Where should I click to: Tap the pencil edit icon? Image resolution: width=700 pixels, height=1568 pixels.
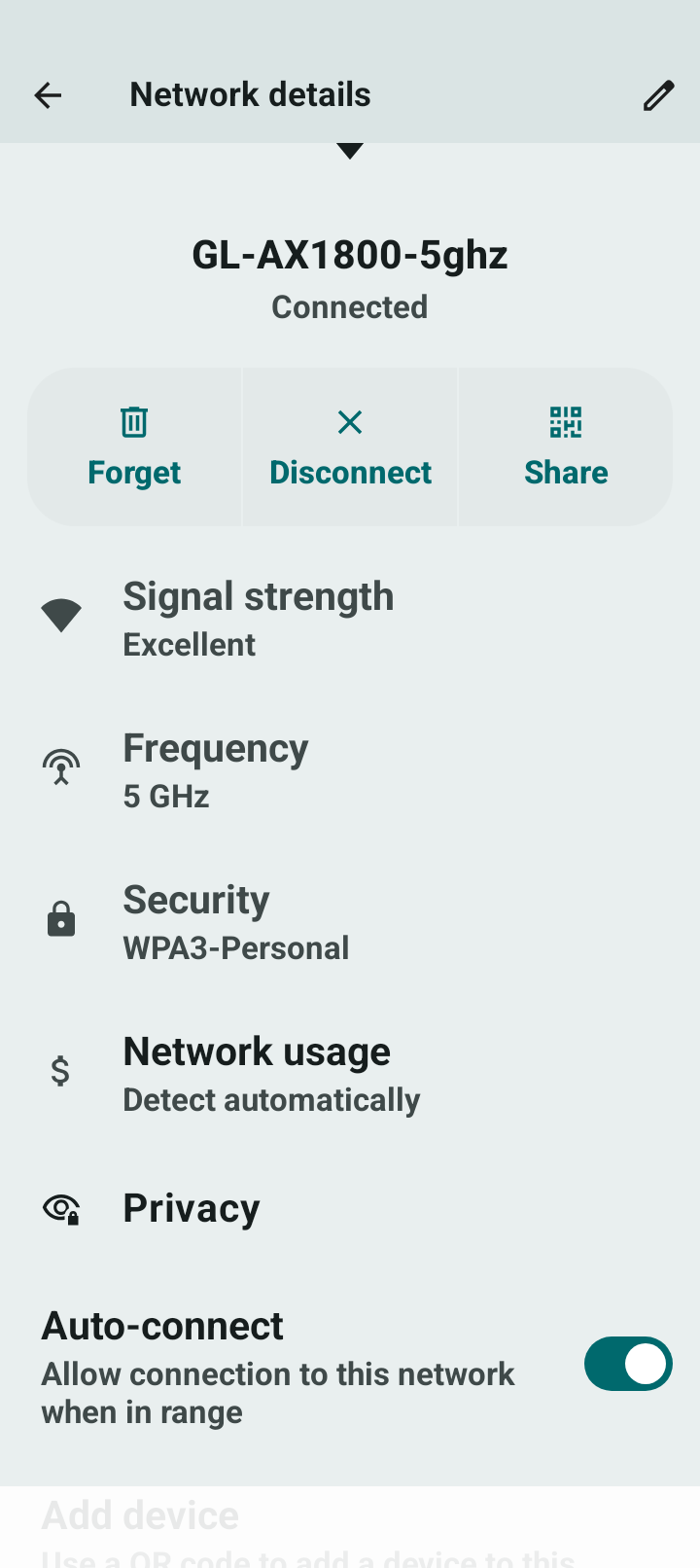pos(658,95)
